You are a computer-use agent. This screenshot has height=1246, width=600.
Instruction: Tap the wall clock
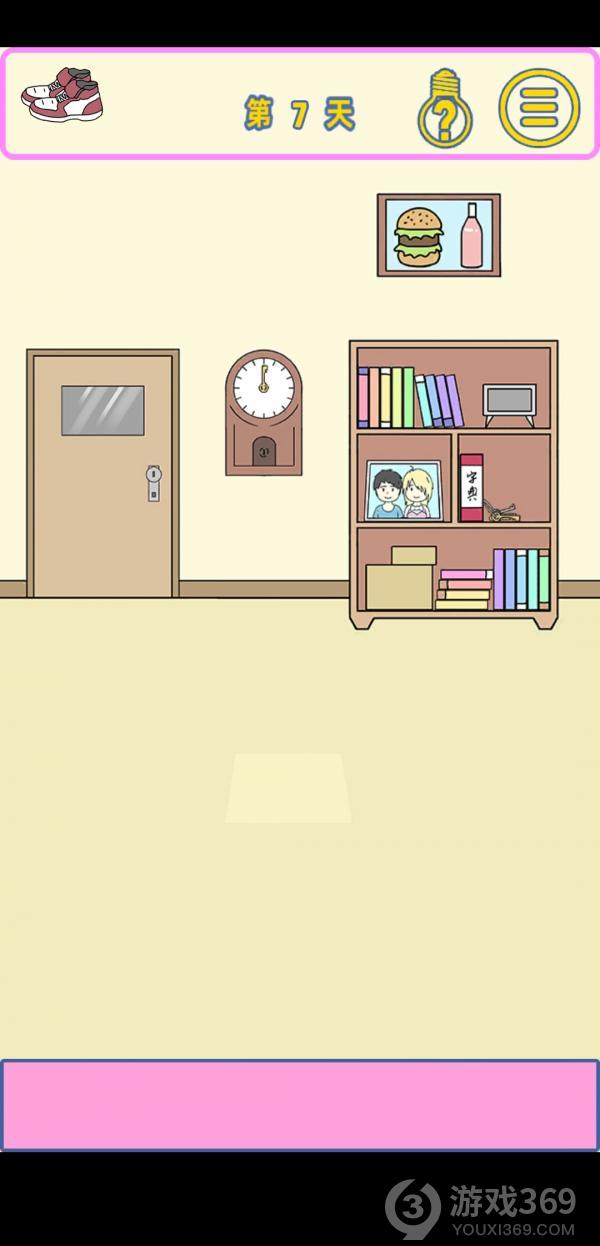[x=263, y=412]
